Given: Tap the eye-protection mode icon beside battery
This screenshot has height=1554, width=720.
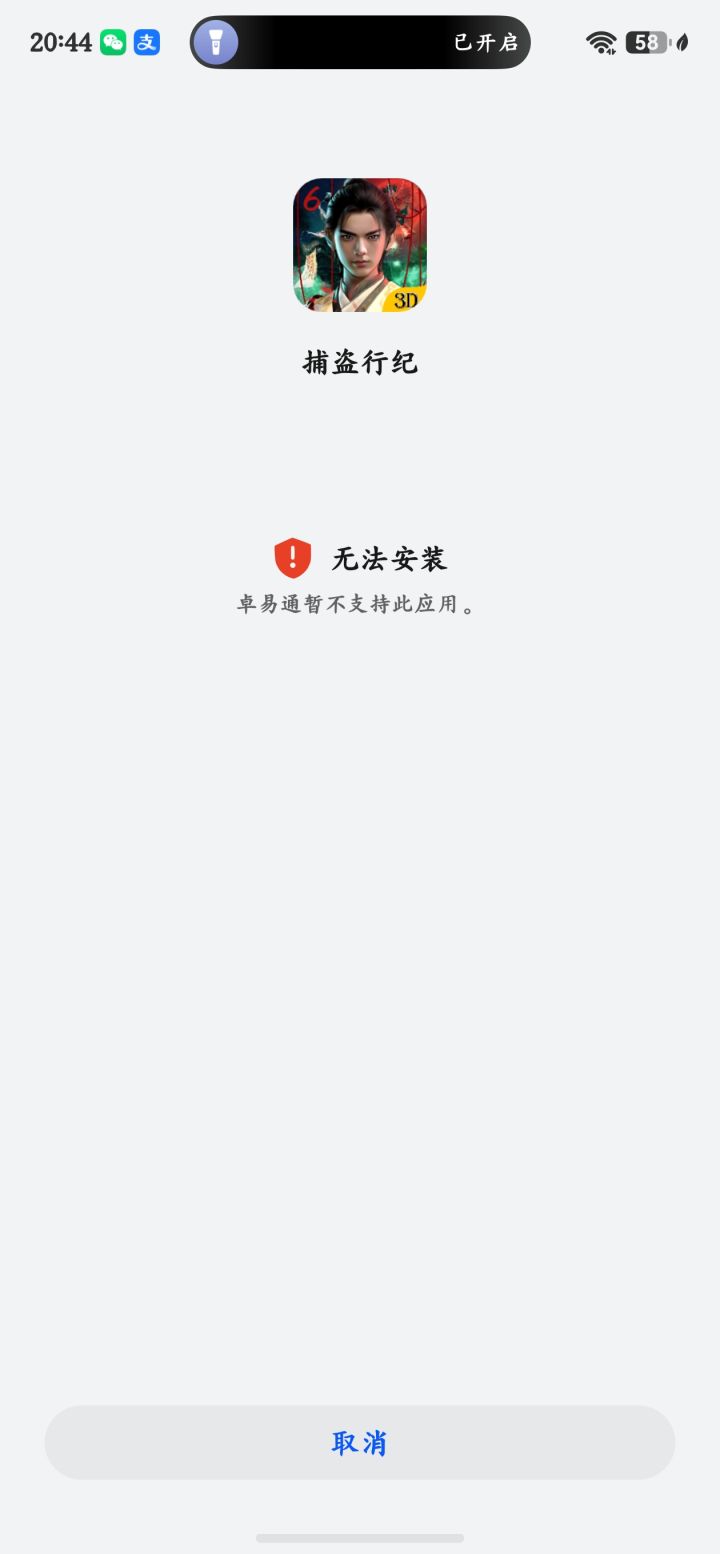Looking at the screenshot, I should pyautogui.click(x=684, y=43).
